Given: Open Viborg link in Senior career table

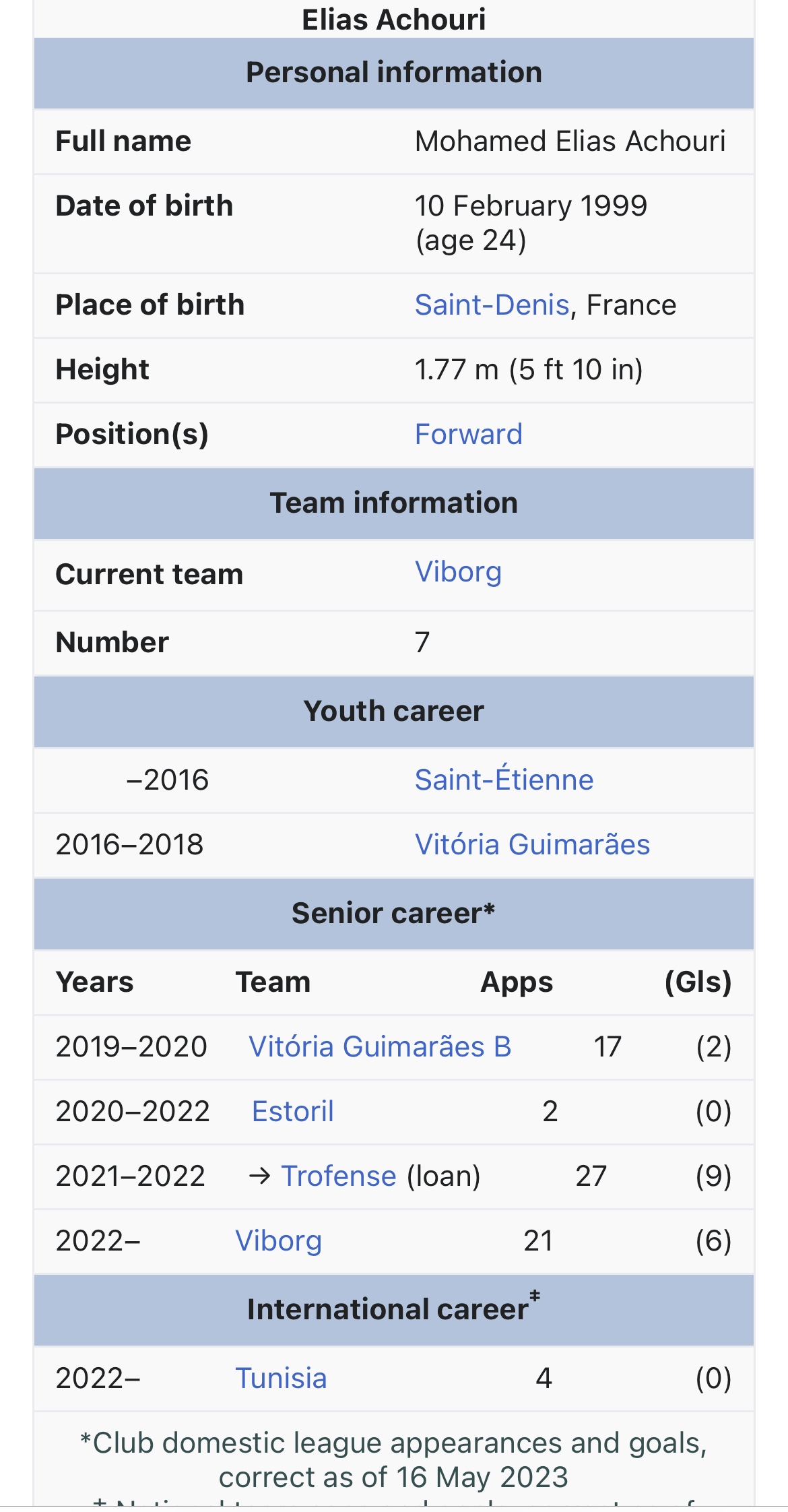Looking at the screenshot, I should coord(278,1240).
